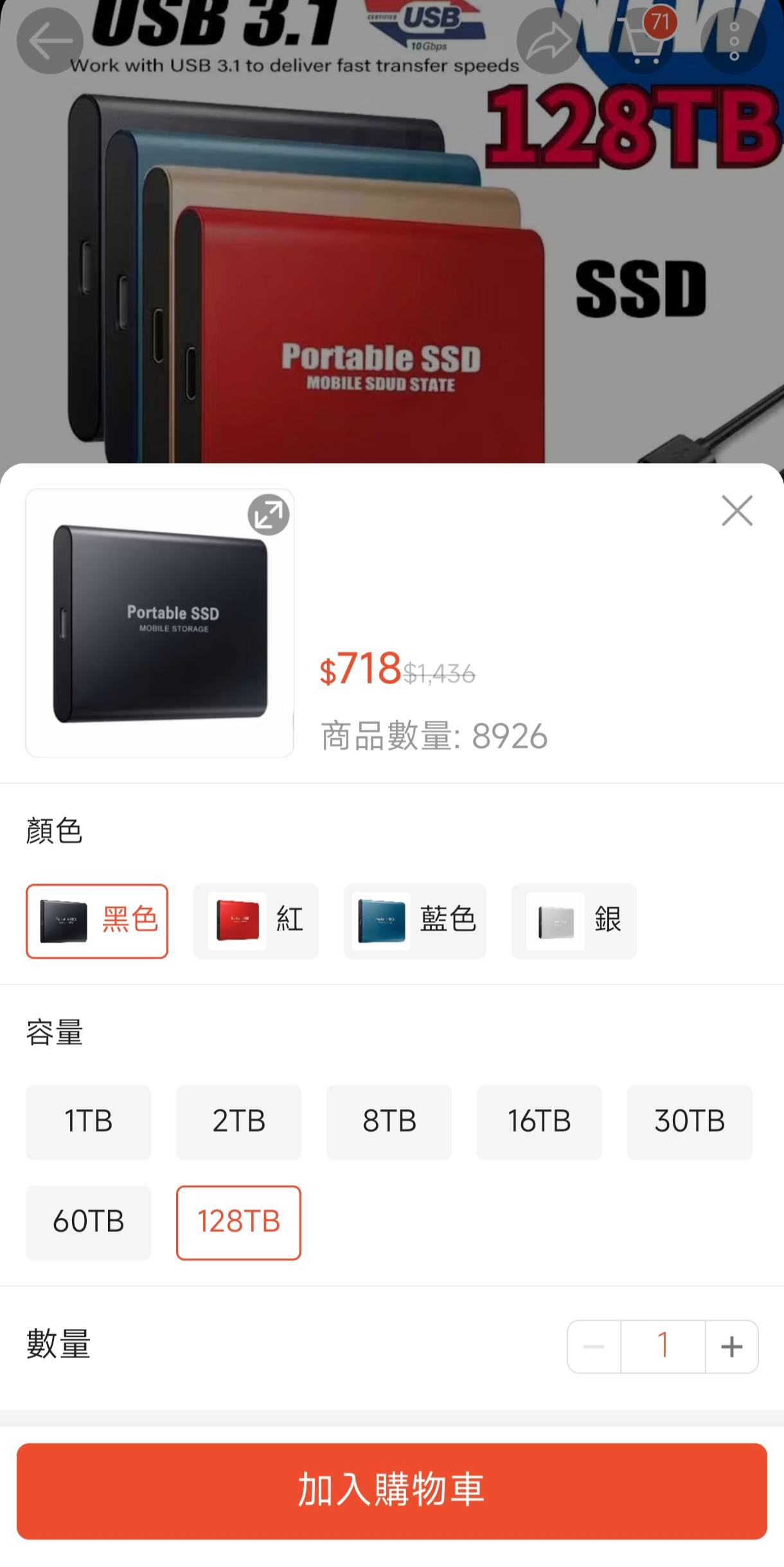Image resolution: width=784 pixels, height=1567 pixels.
Task: Choose the 16TB capacity option
Action: (x=539, y=1122)
